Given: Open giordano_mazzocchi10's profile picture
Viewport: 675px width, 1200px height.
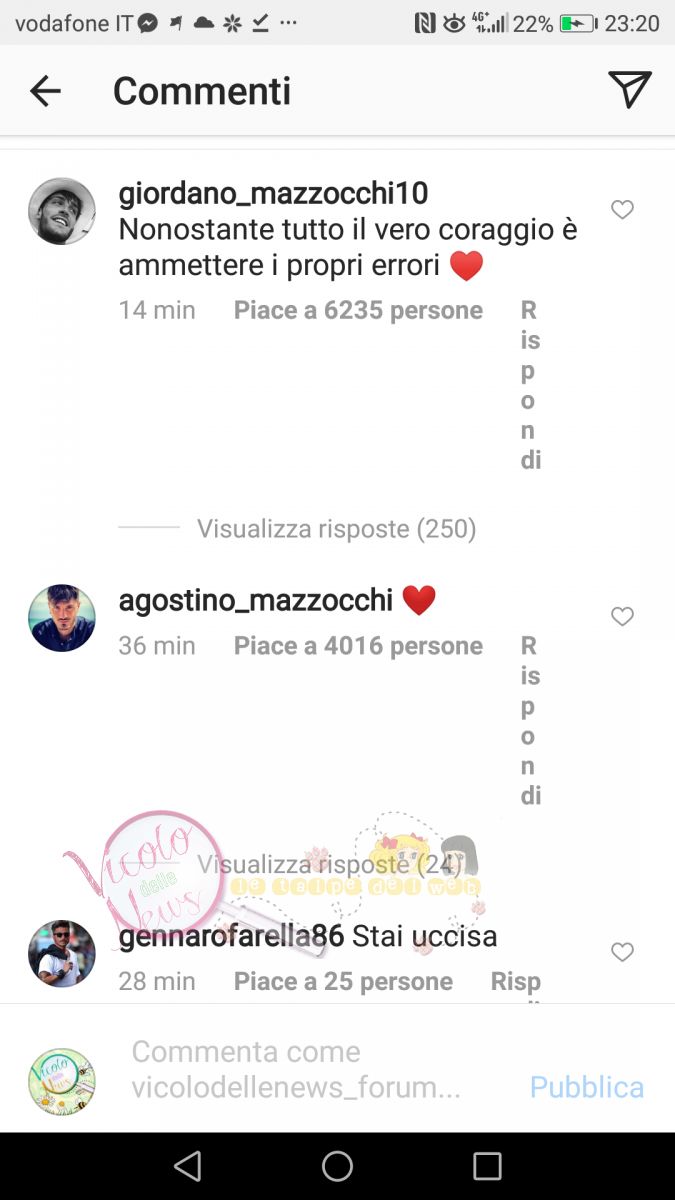Looking at the screenshot, I should point(62,212).
